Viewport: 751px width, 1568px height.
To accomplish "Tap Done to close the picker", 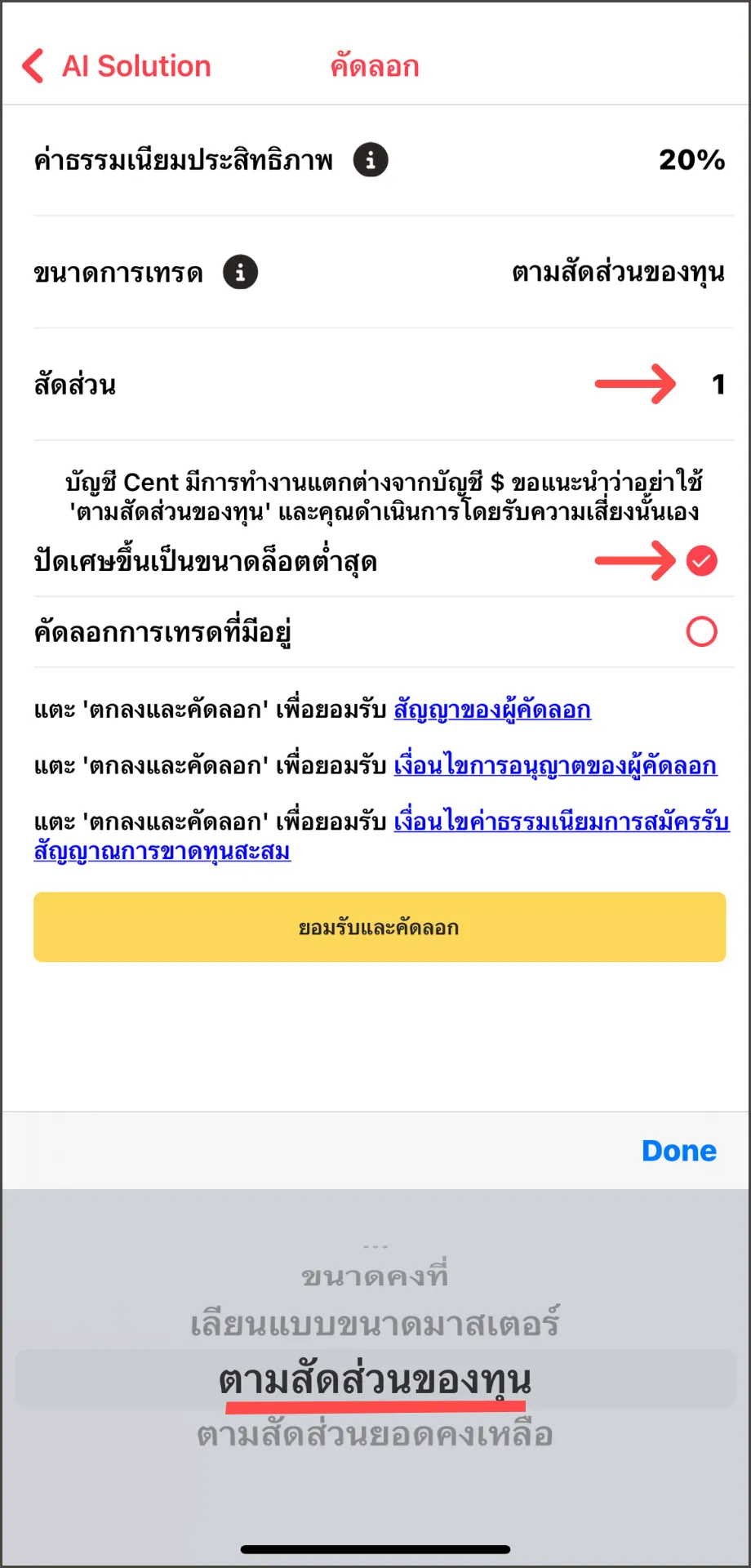I will (x=679, y=1151).
